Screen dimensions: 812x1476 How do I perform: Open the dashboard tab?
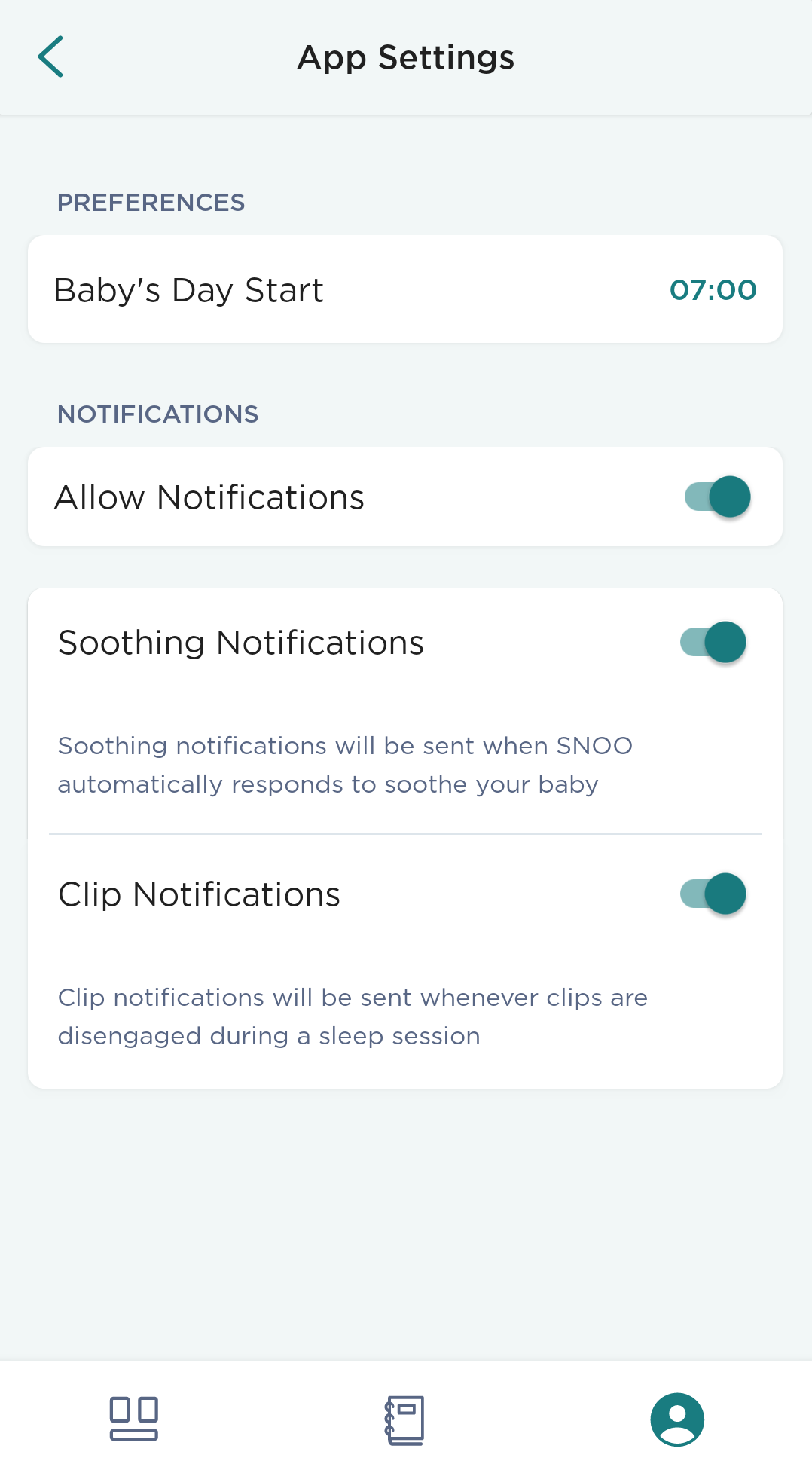134,1419
